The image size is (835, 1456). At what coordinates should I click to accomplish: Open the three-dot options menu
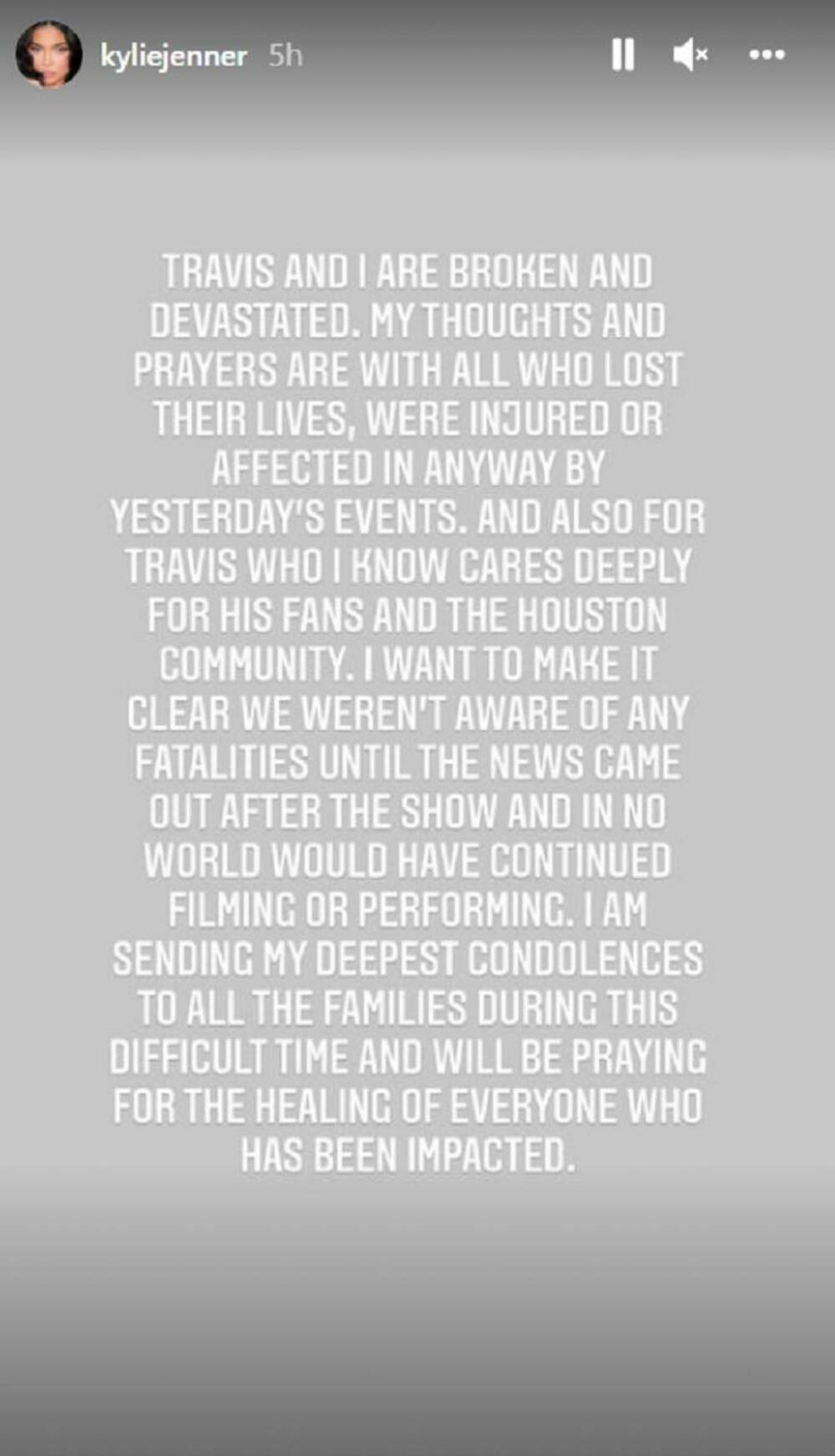click(x=767, y=55)
